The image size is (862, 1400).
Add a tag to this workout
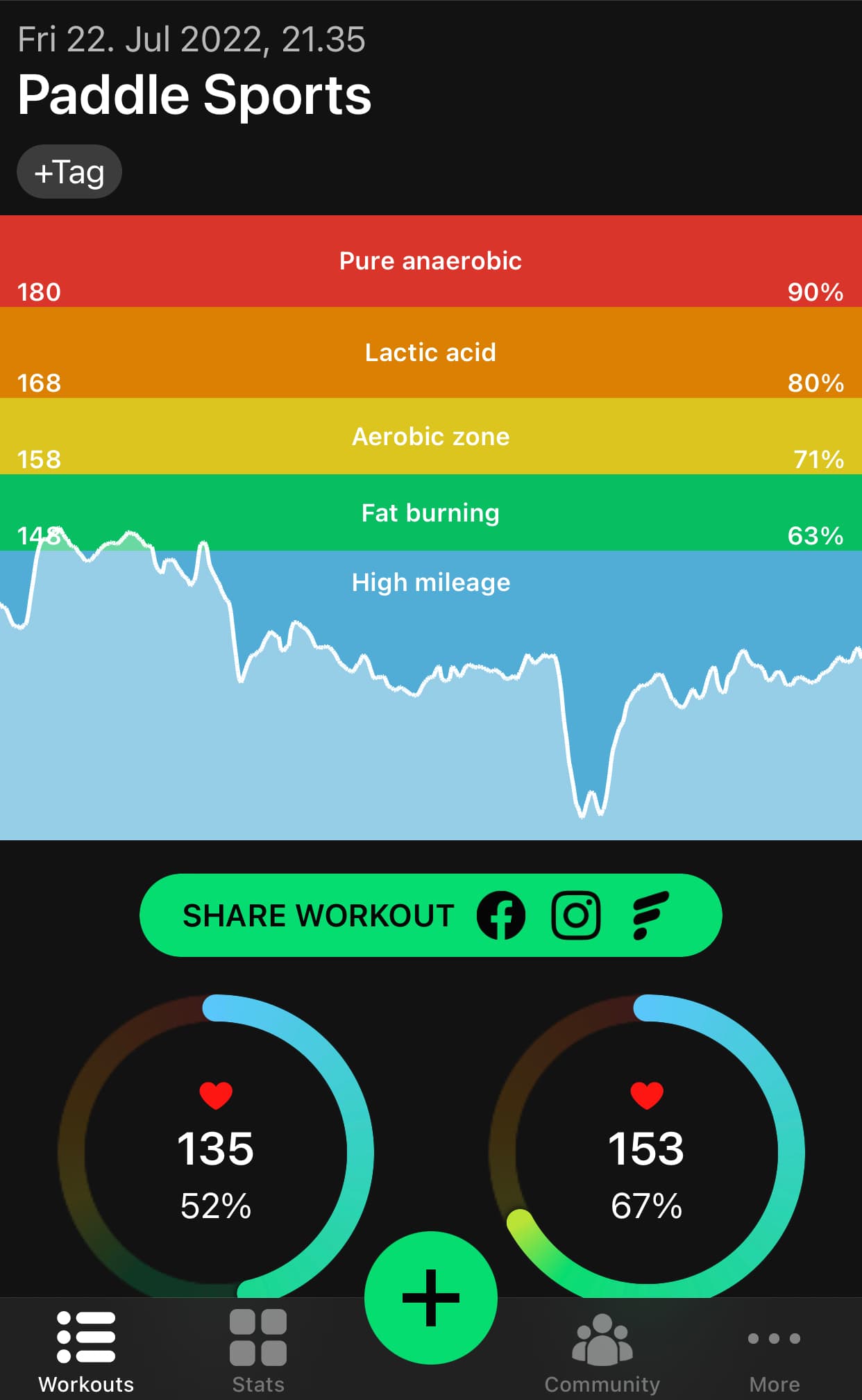click(x=69, y=172)
